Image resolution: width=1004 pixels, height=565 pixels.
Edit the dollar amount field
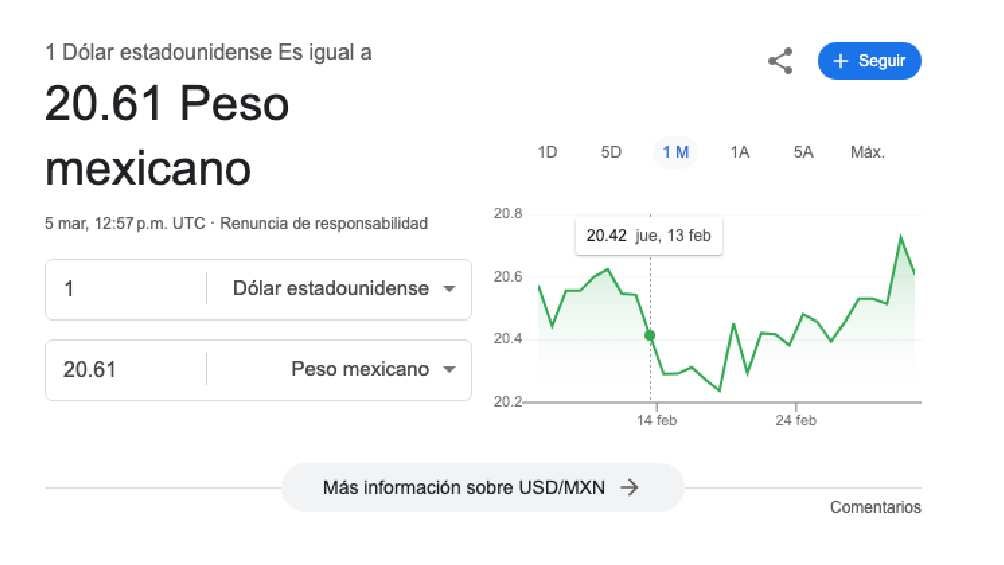[x=125, y=289]
